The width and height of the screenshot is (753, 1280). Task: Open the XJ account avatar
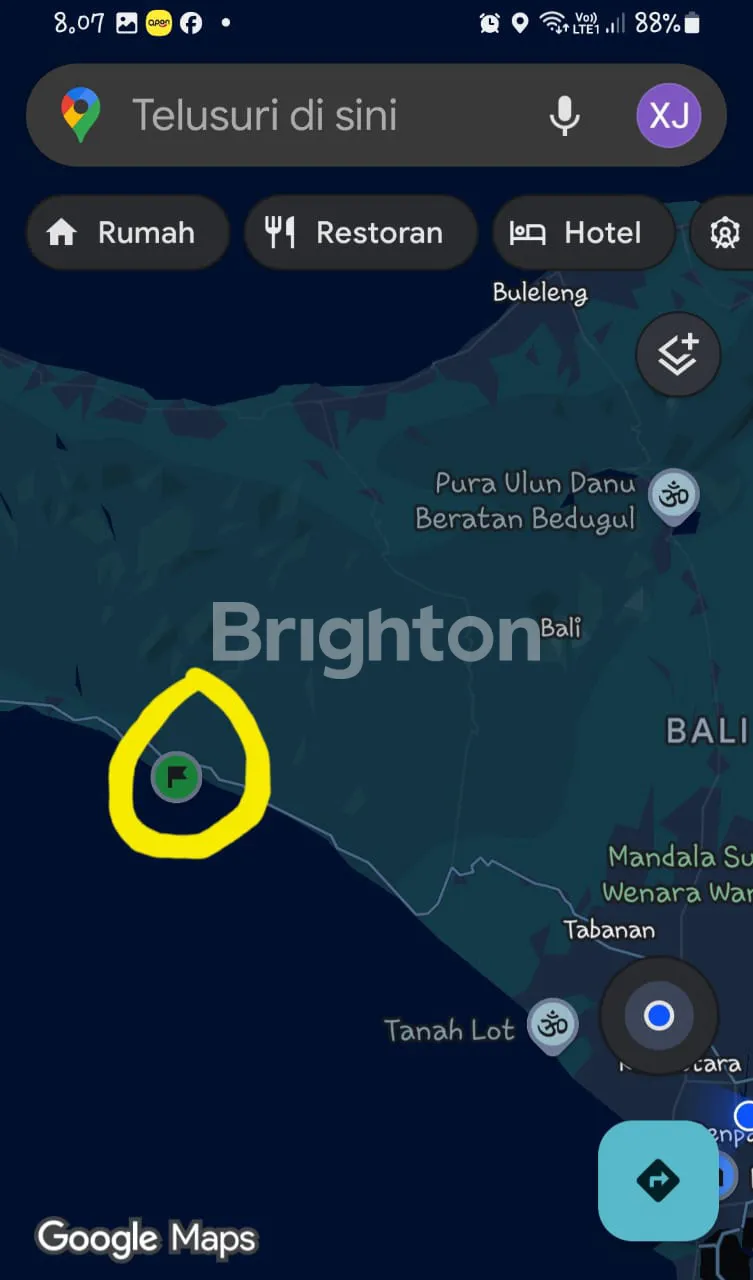tap(668, 116)
